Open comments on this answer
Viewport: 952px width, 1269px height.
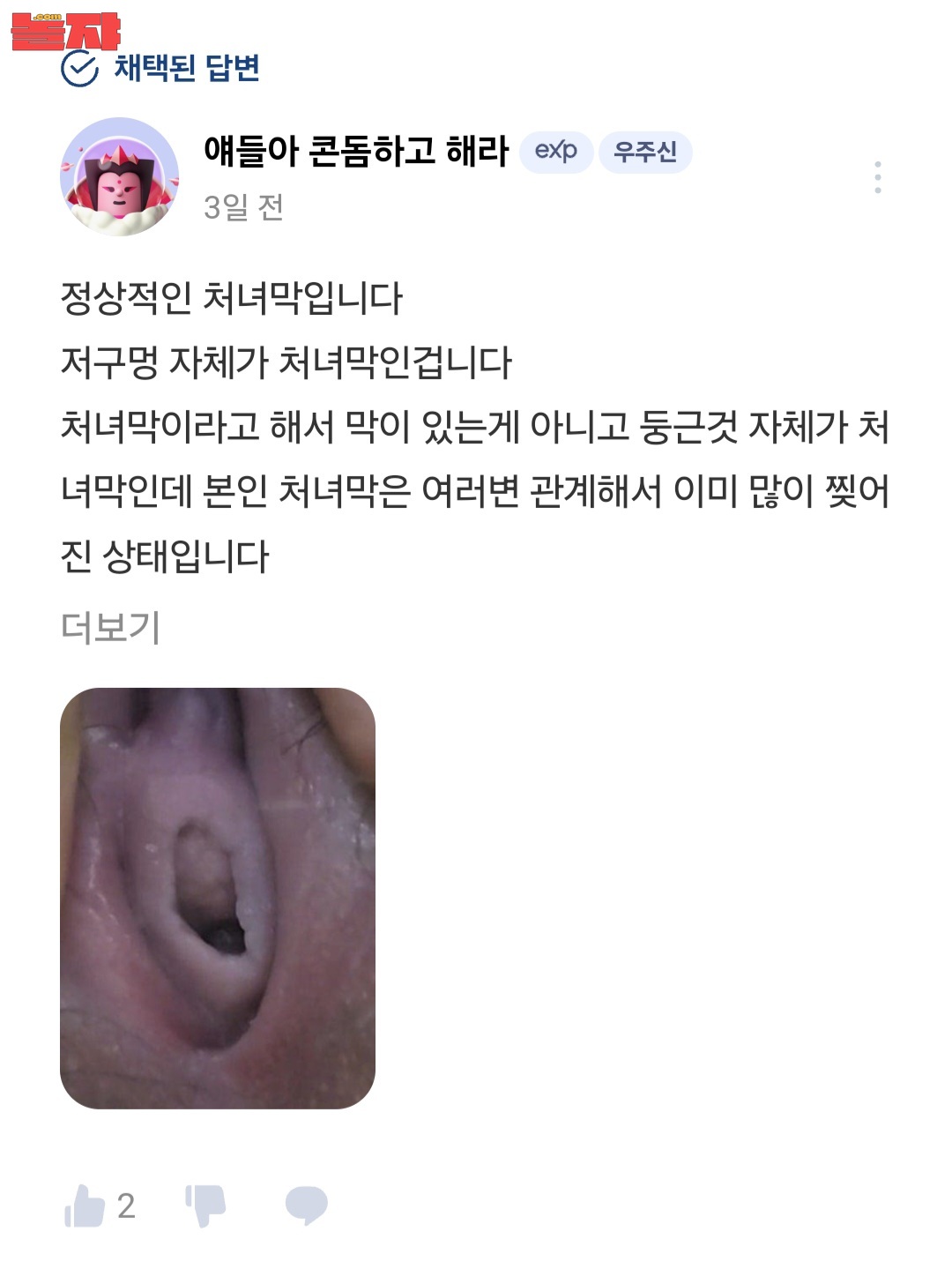pyautogui.click(x=306, y=1206)
